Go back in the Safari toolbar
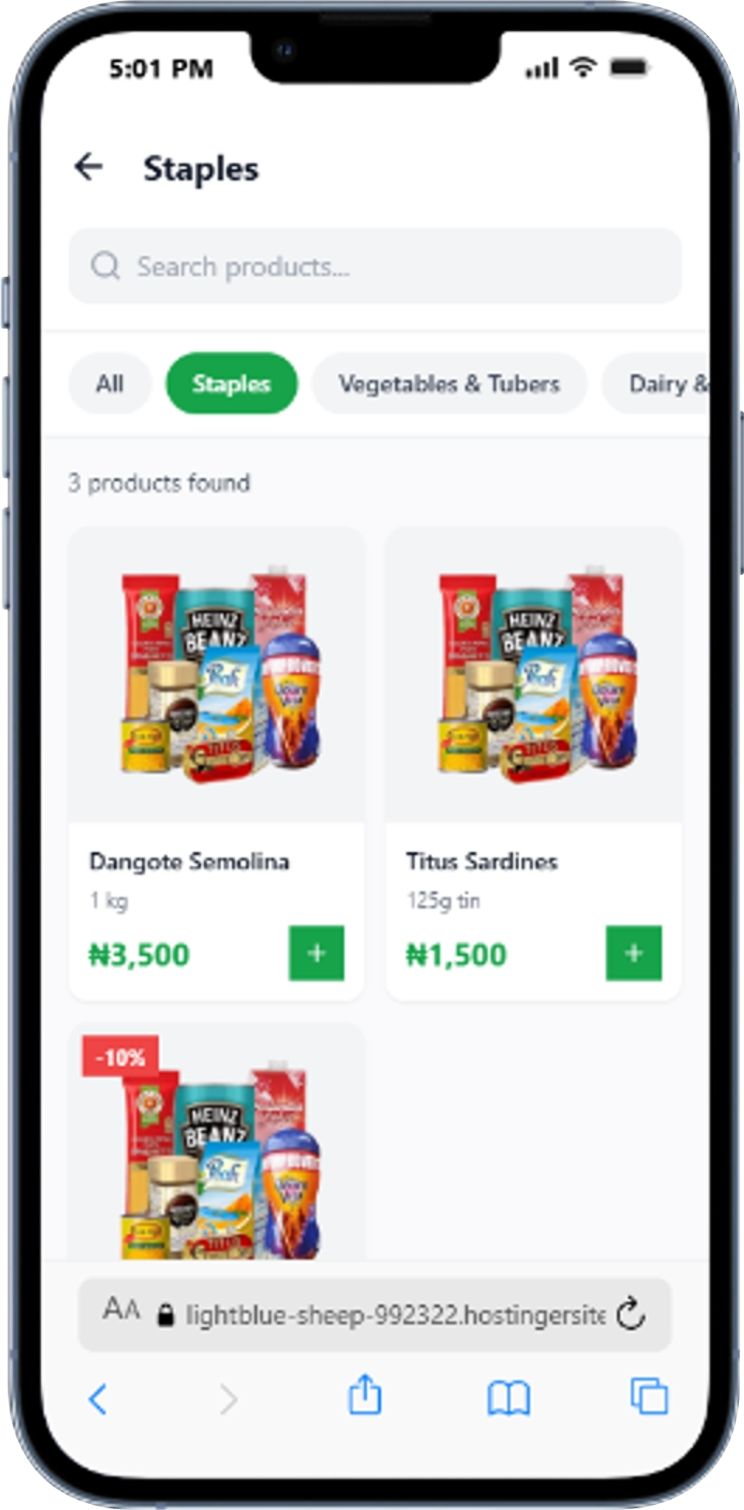 (x=98, y=1398)
